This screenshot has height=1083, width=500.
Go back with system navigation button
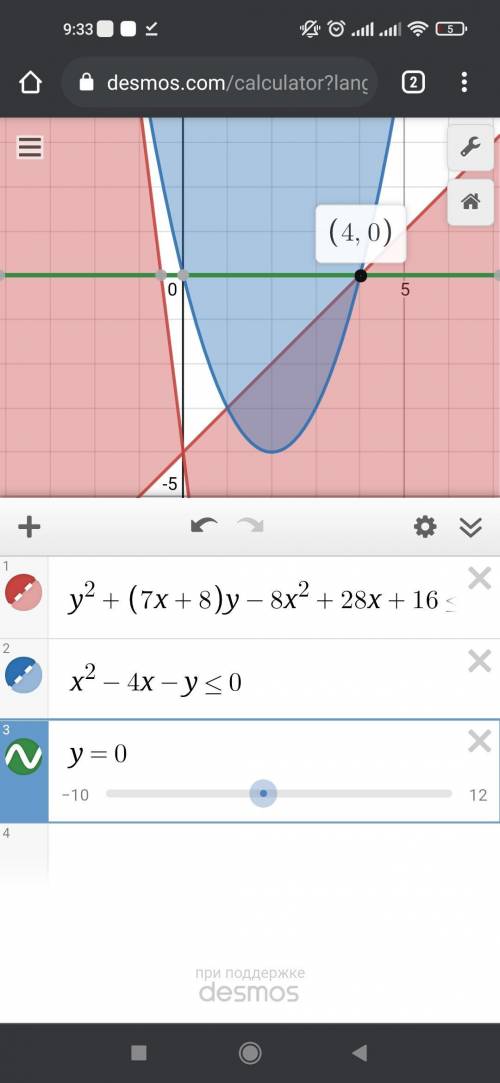[x=359, y=1053]
